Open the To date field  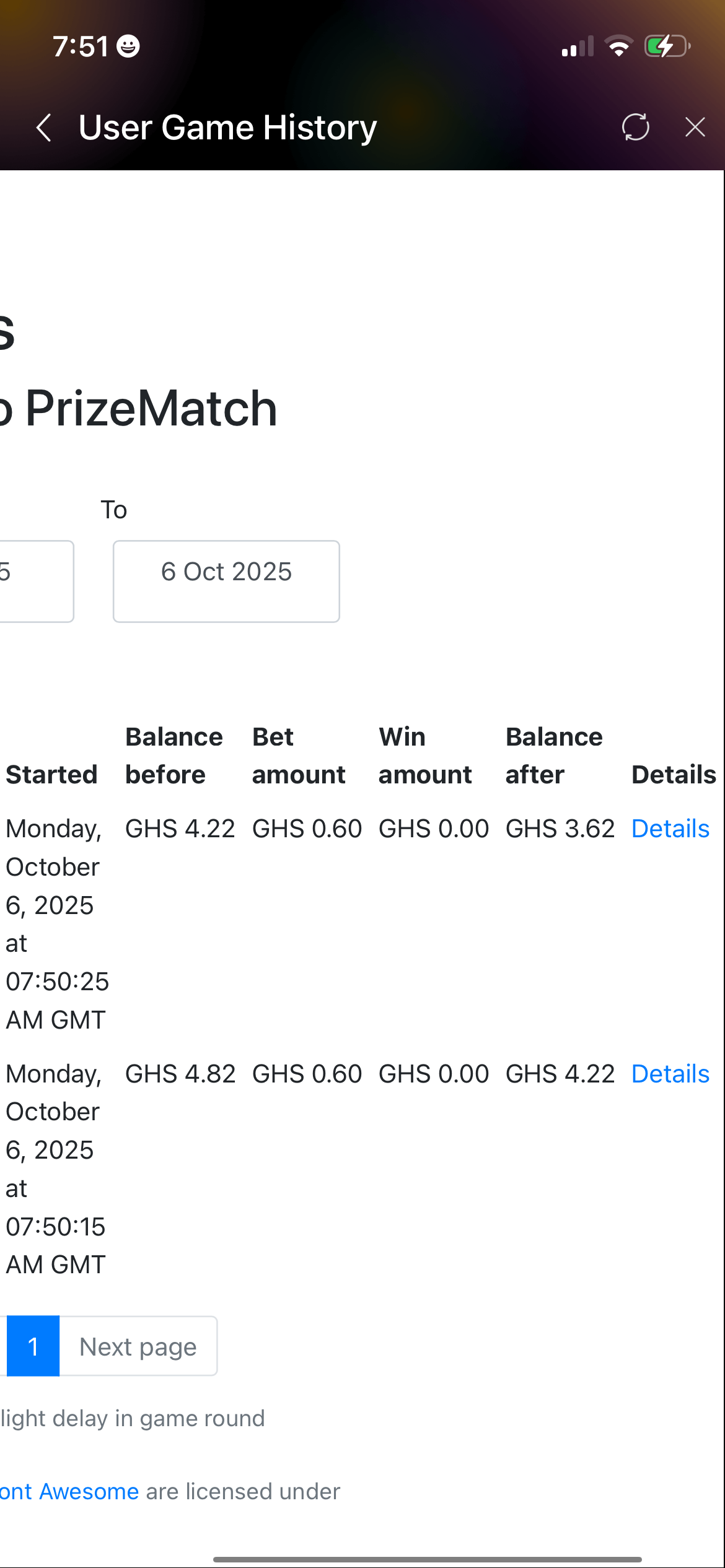click(x=226, y=581)
